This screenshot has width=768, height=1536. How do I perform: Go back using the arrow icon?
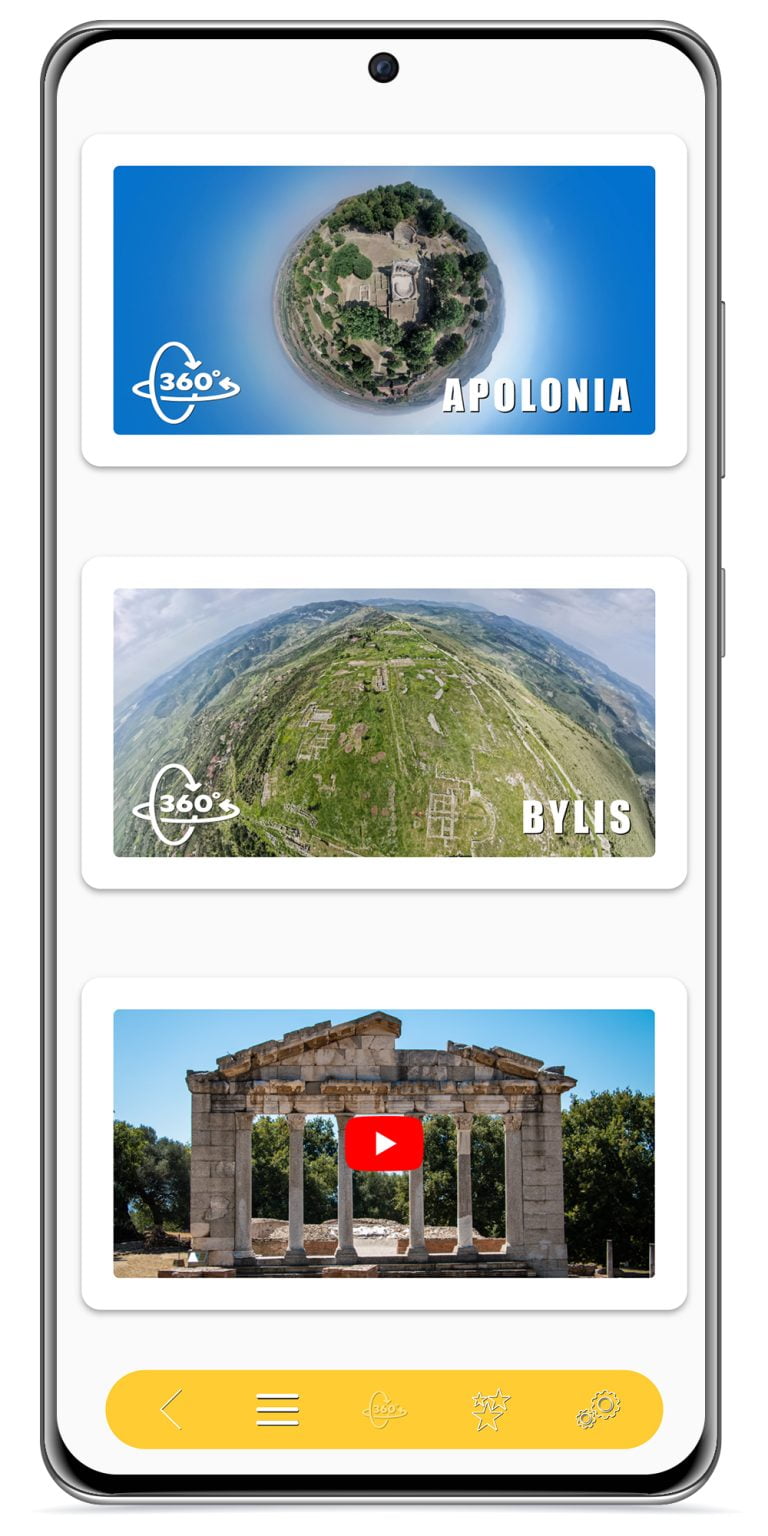click(172, 1409)
